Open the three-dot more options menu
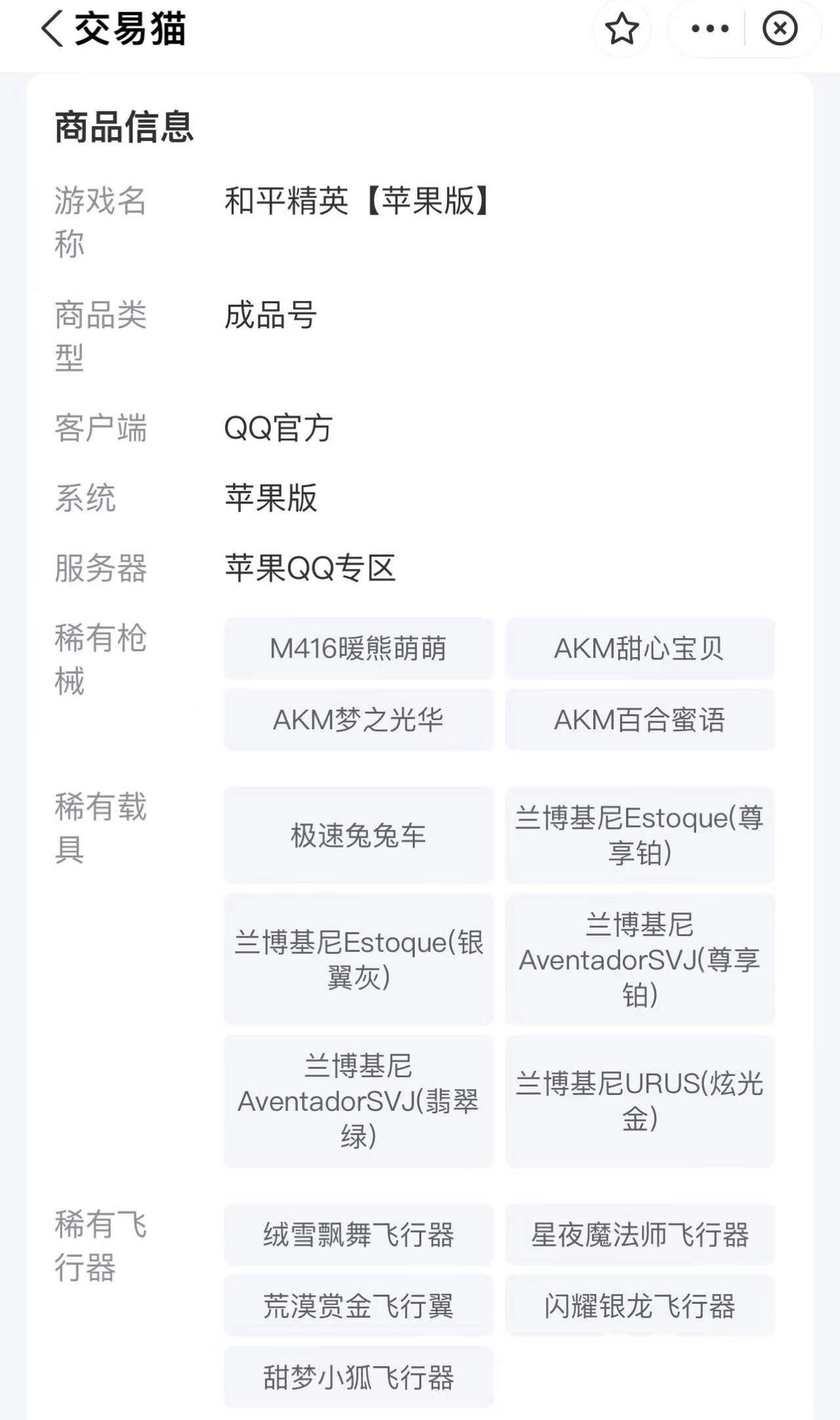This screenshot has width=840, height=1420. 709,29
